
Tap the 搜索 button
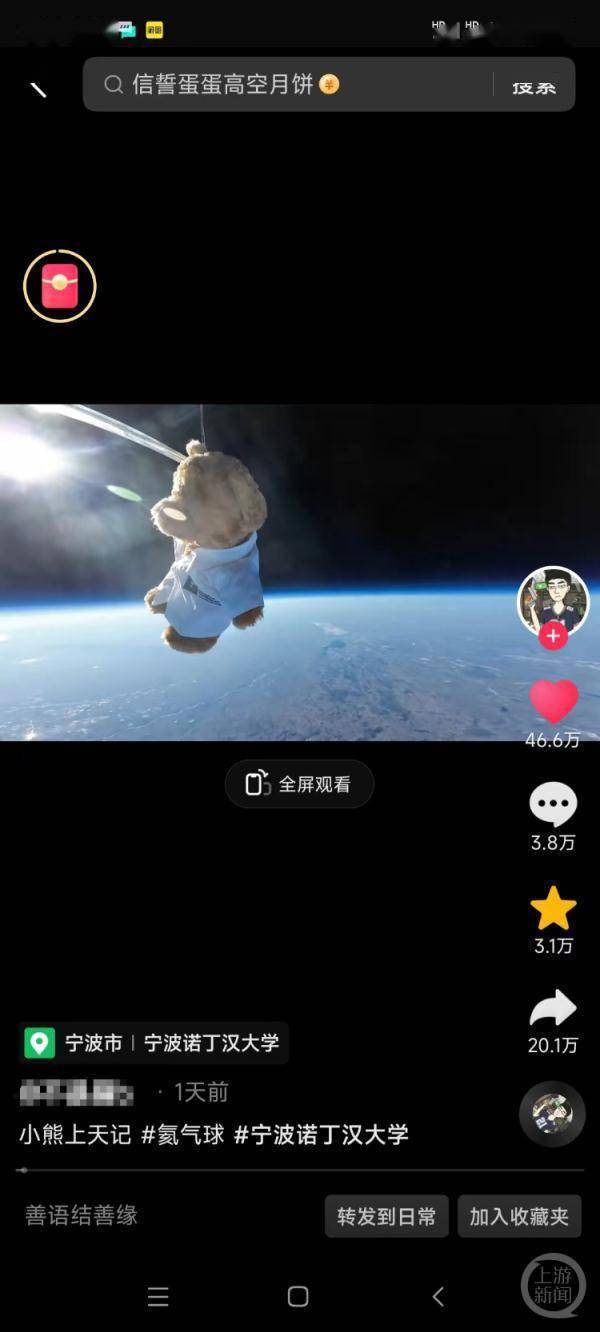(x=533, y=86)
